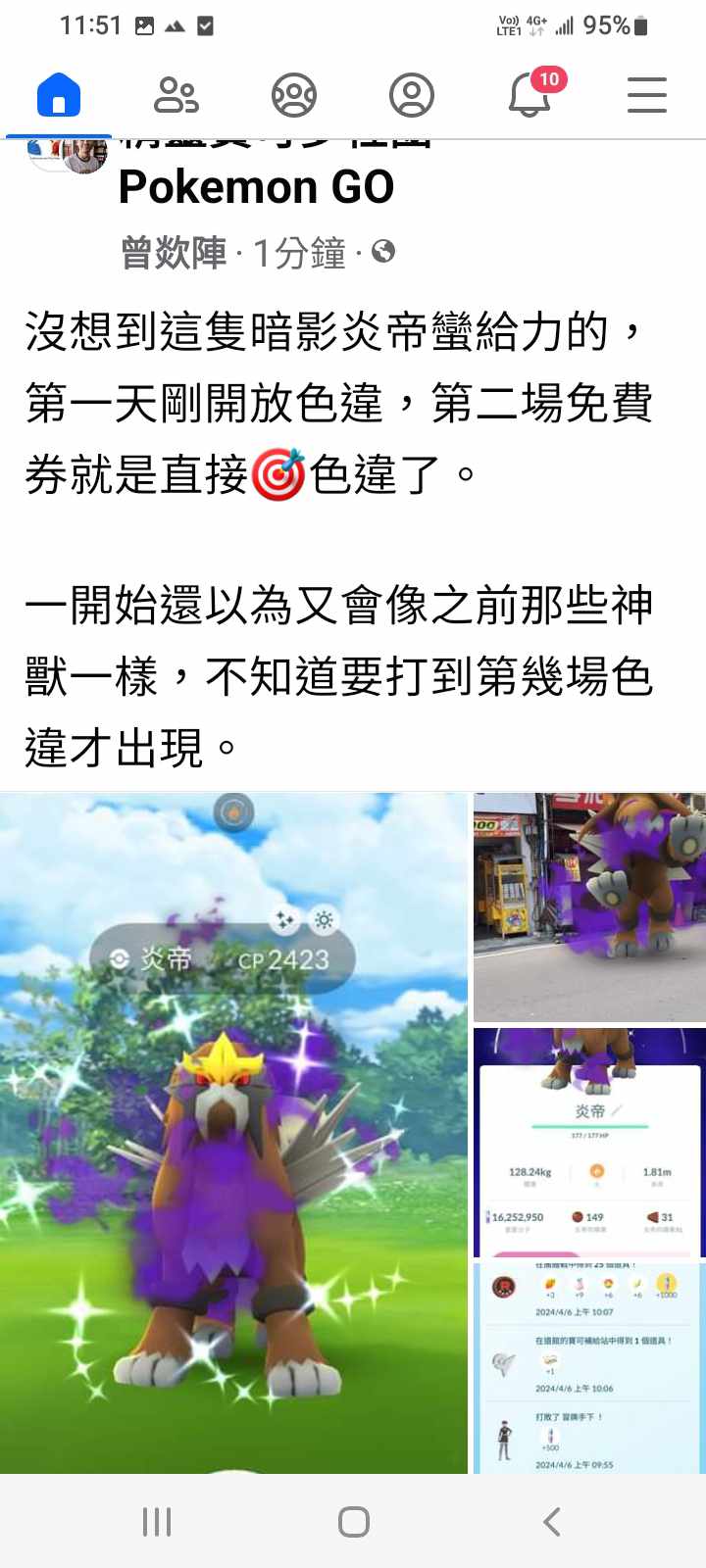This screenshot has height=1568, width=706.
Task: Open the recent apps overview
Action: [x=157, y=1522]
